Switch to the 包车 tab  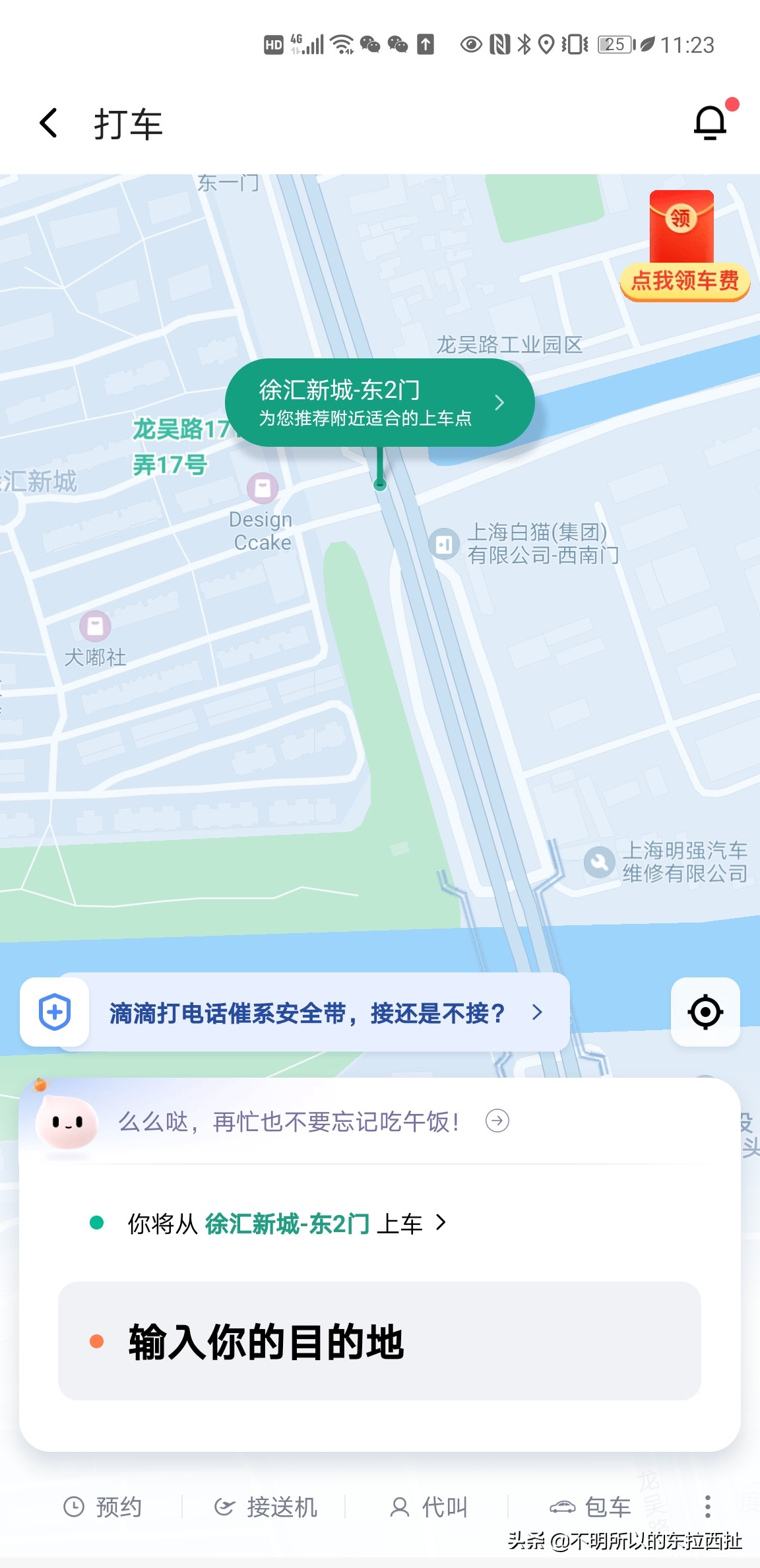(x=591, y=1507)
